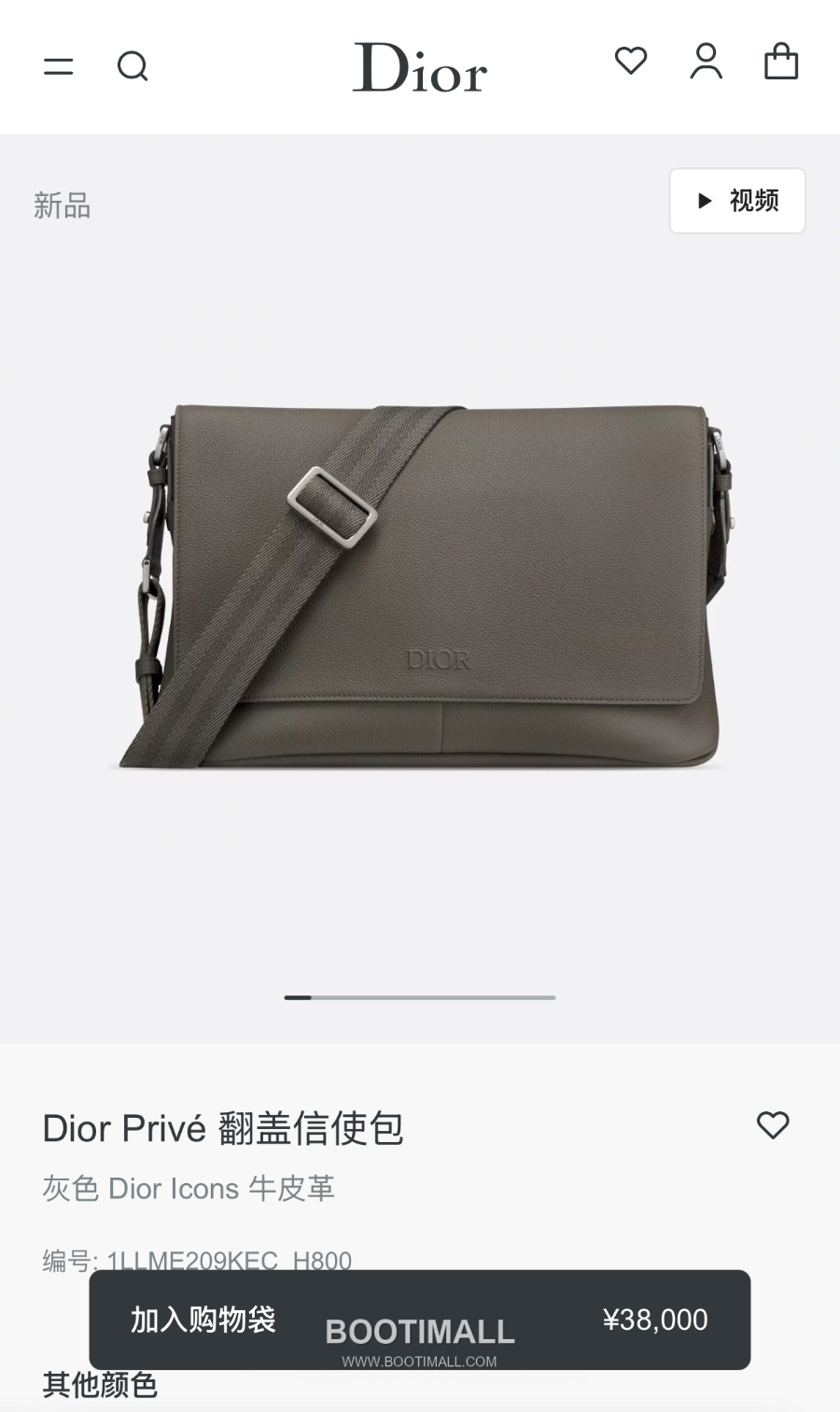The width and height of the screenshot is (840, 1412).
Task: Play the 视频 product video
Action: click(736, 201)
